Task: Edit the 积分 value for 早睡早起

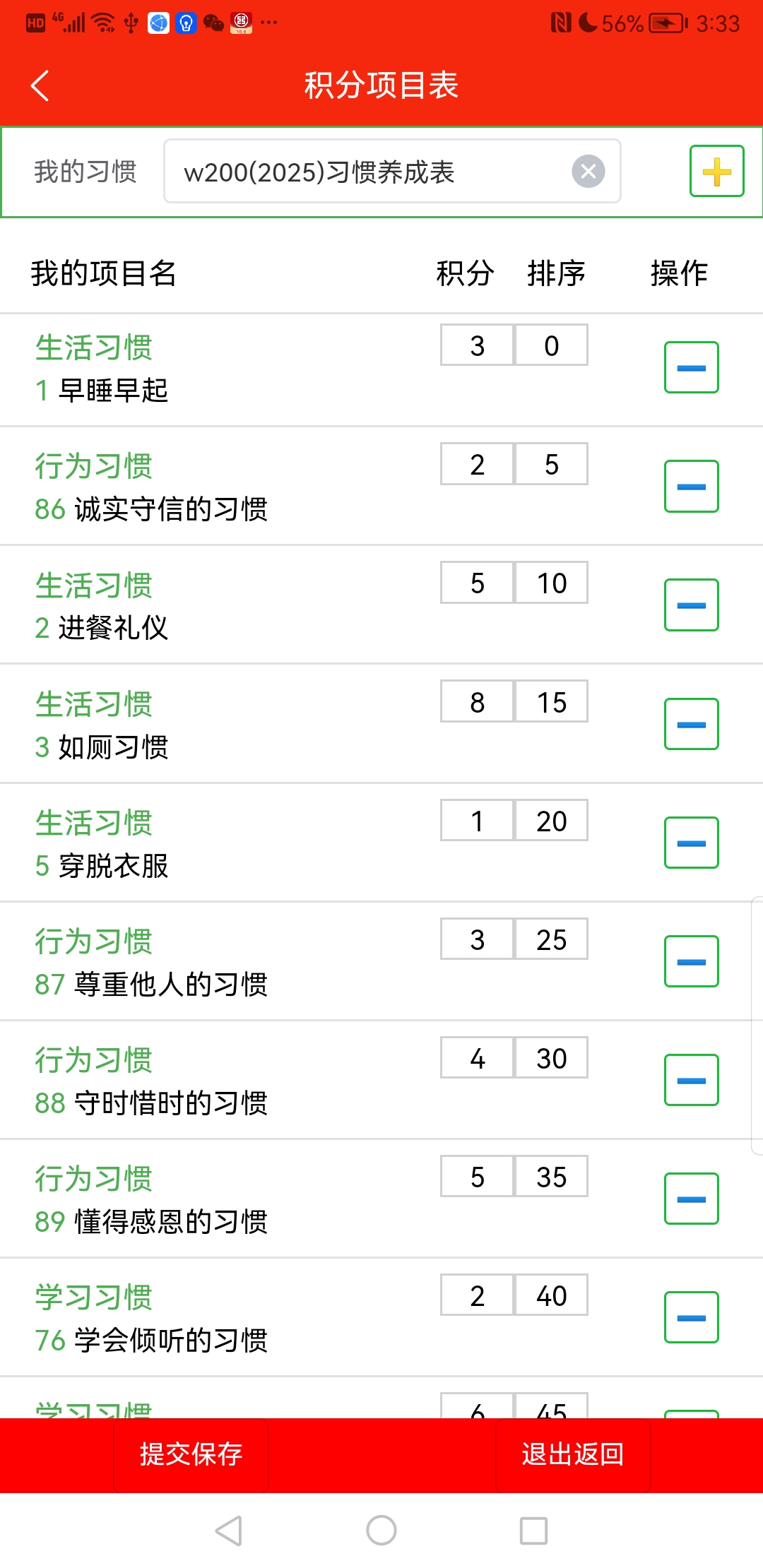Action: (477, 345)
